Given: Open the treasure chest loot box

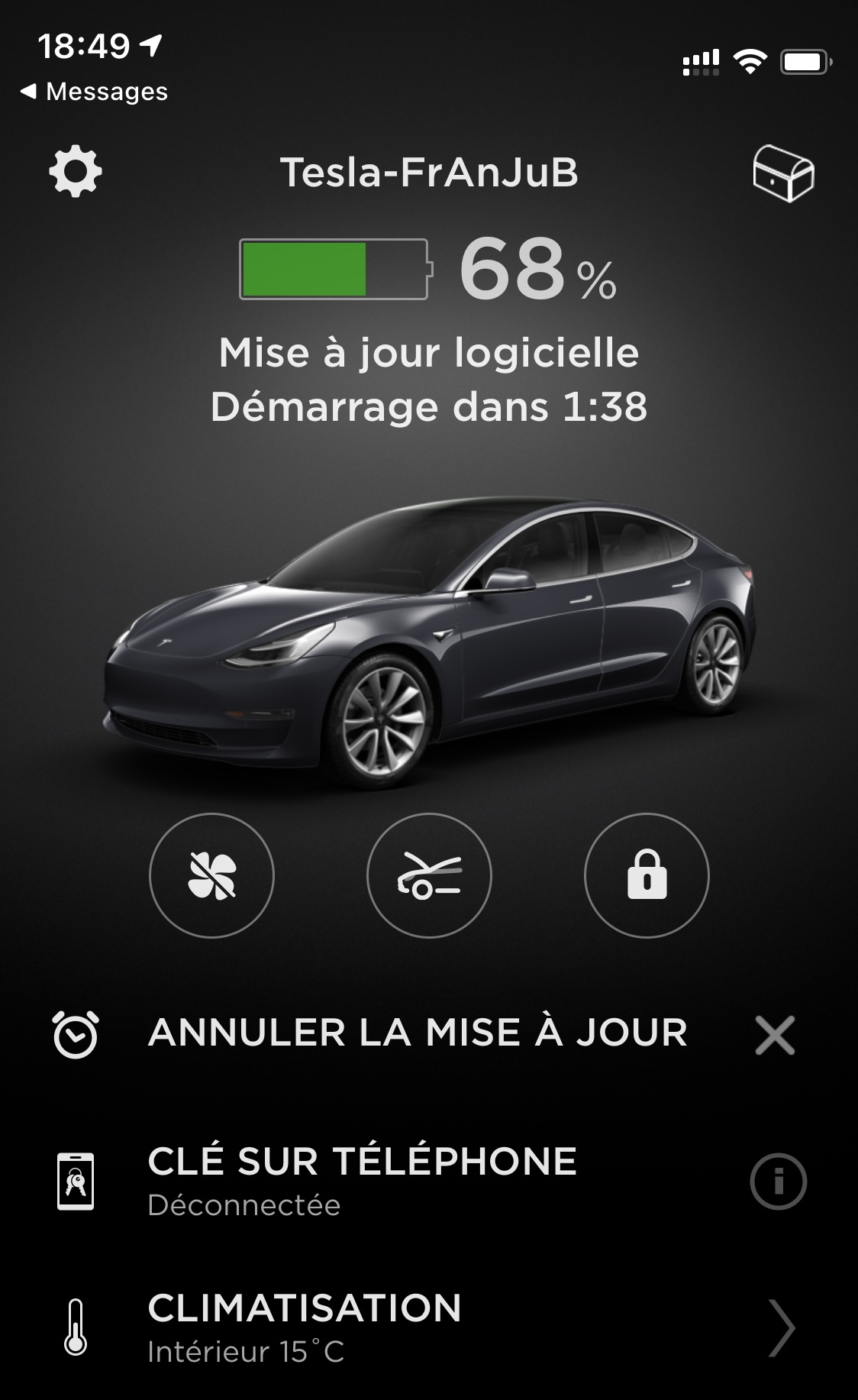Looking at the screenshot, I should click(x=783, y=174).
